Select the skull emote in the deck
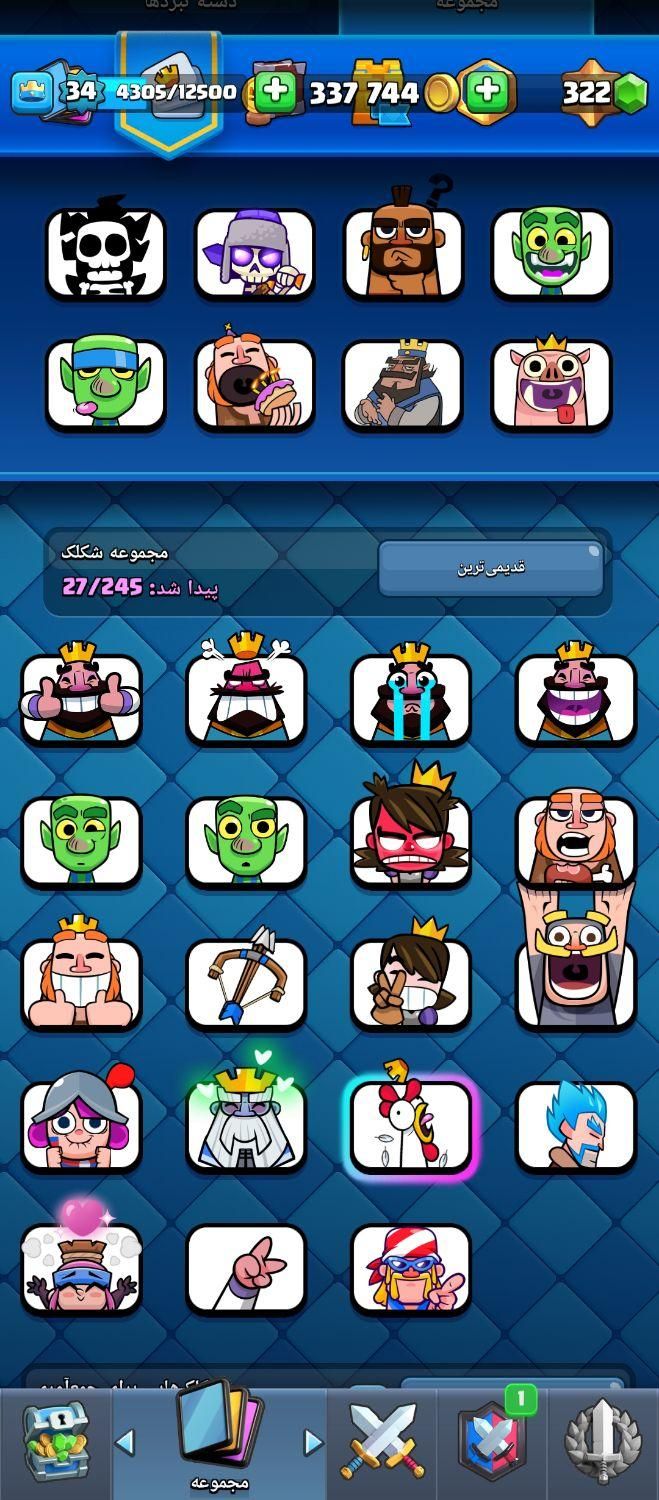Screen dimensions: 659x1500 (x=105, y=254)
